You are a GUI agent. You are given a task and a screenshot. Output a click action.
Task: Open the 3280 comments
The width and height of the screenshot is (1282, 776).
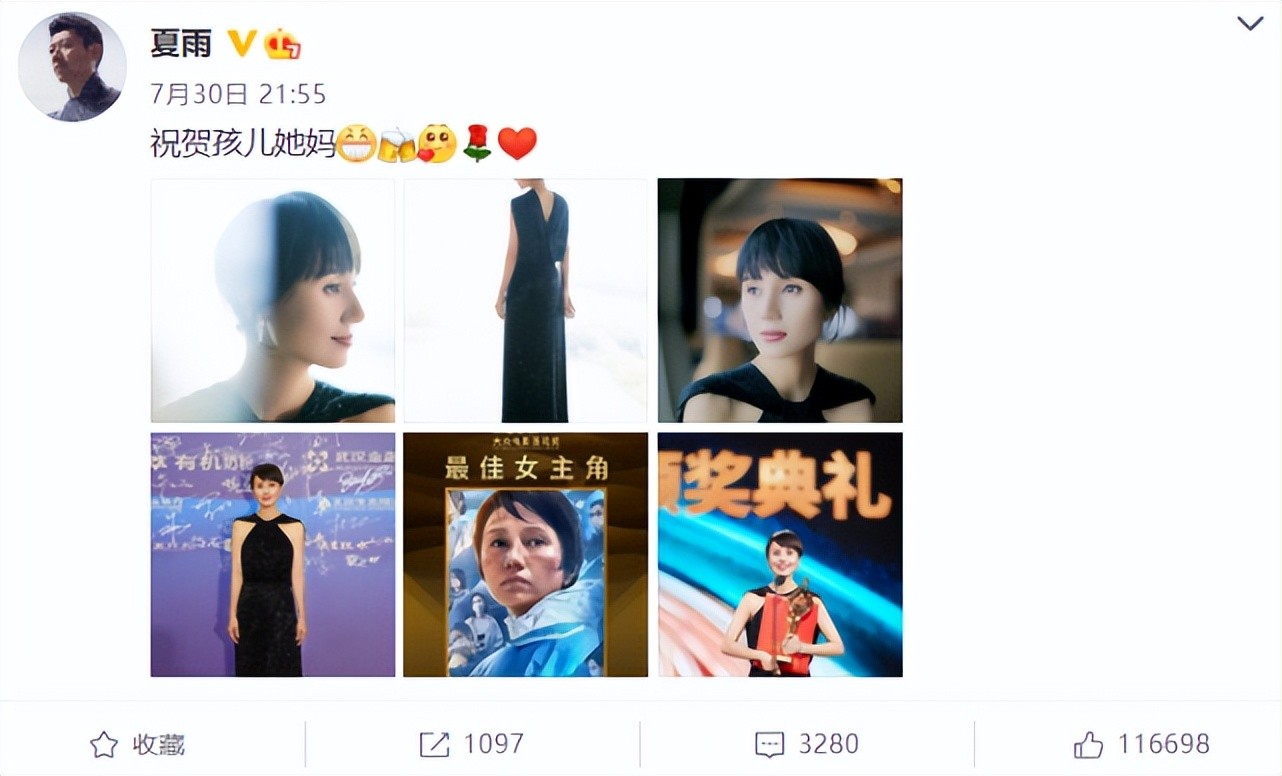coord(807,744)
